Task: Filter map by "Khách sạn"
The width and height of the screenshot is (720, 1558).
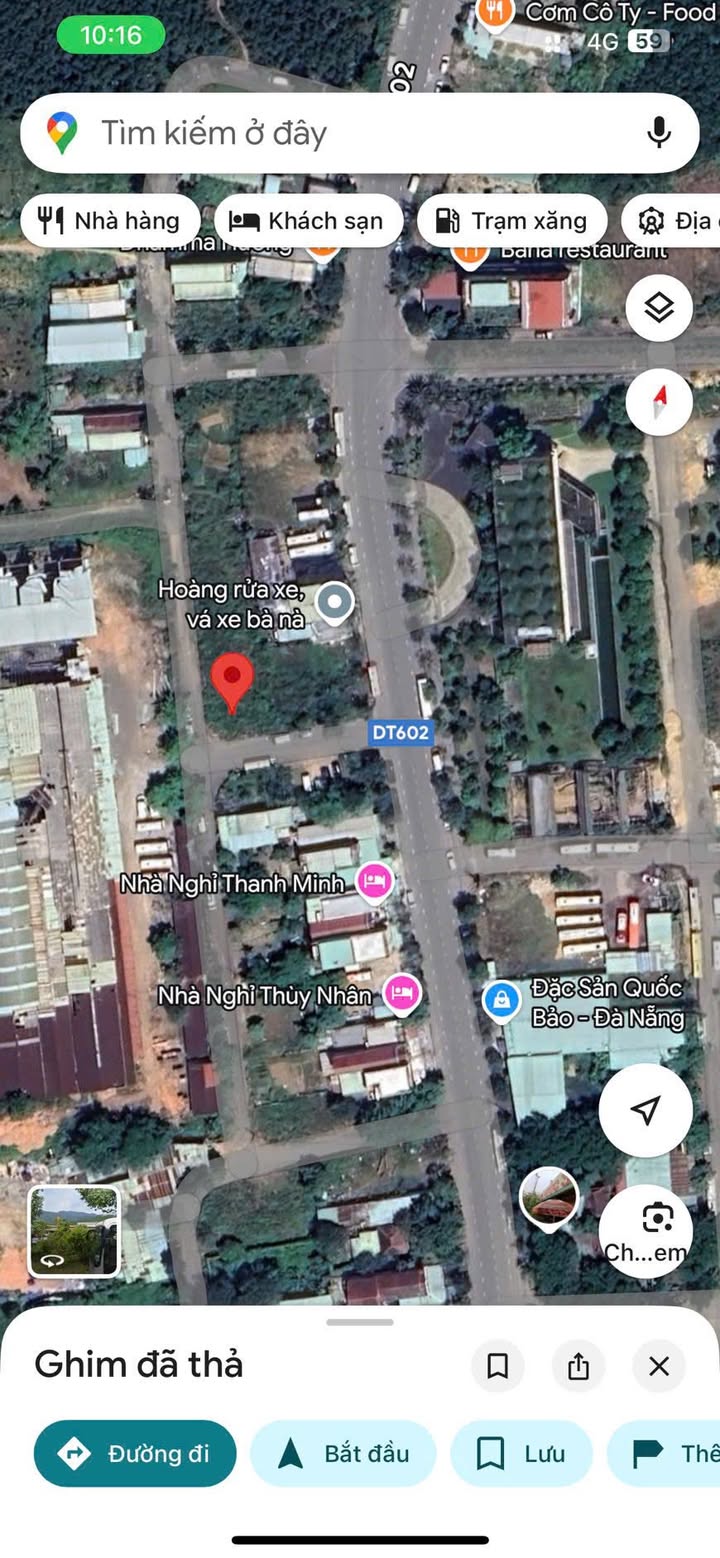Action: click(x=309, y=221)
